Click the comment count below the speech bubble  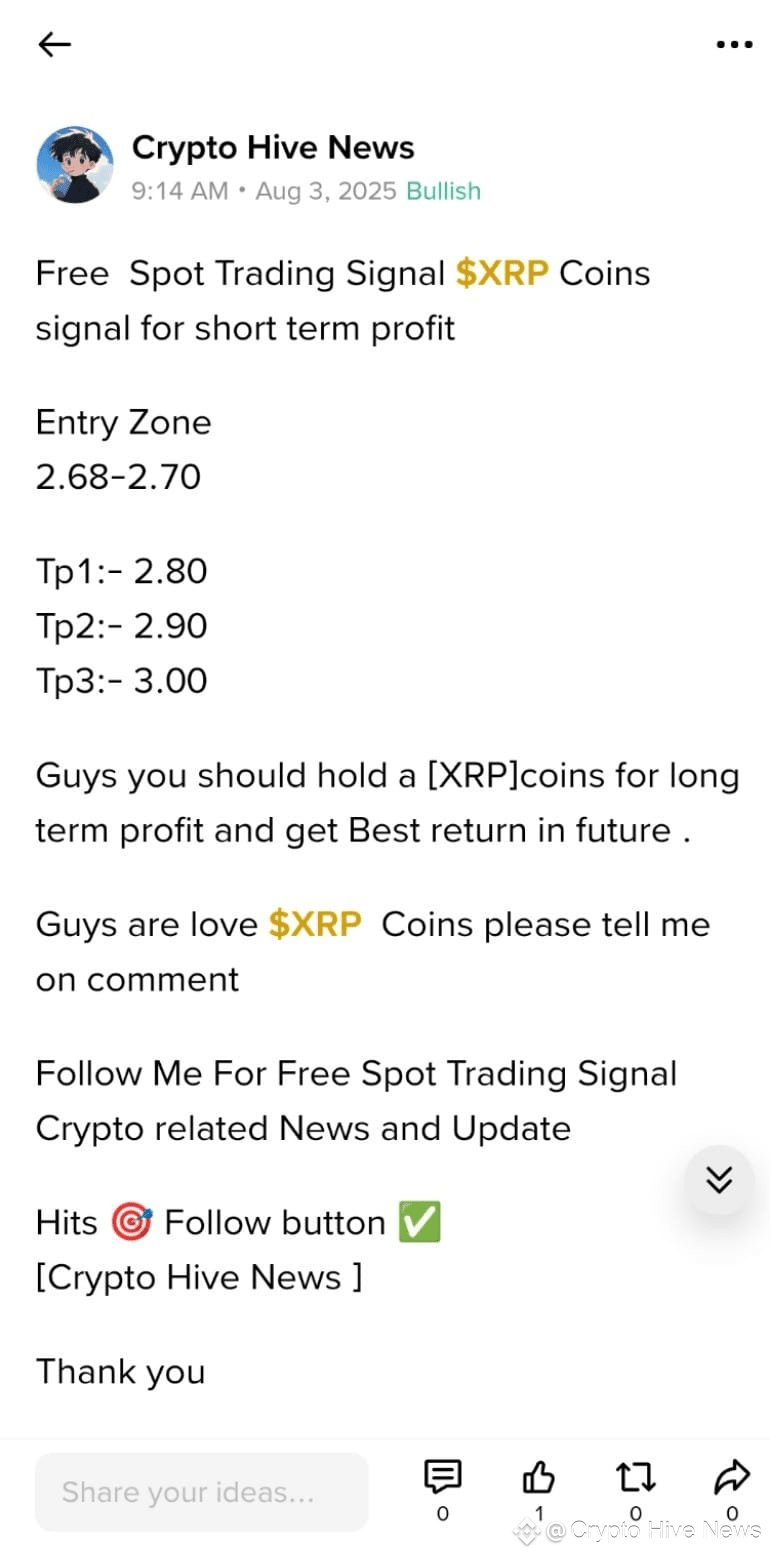coord(442,1513)
